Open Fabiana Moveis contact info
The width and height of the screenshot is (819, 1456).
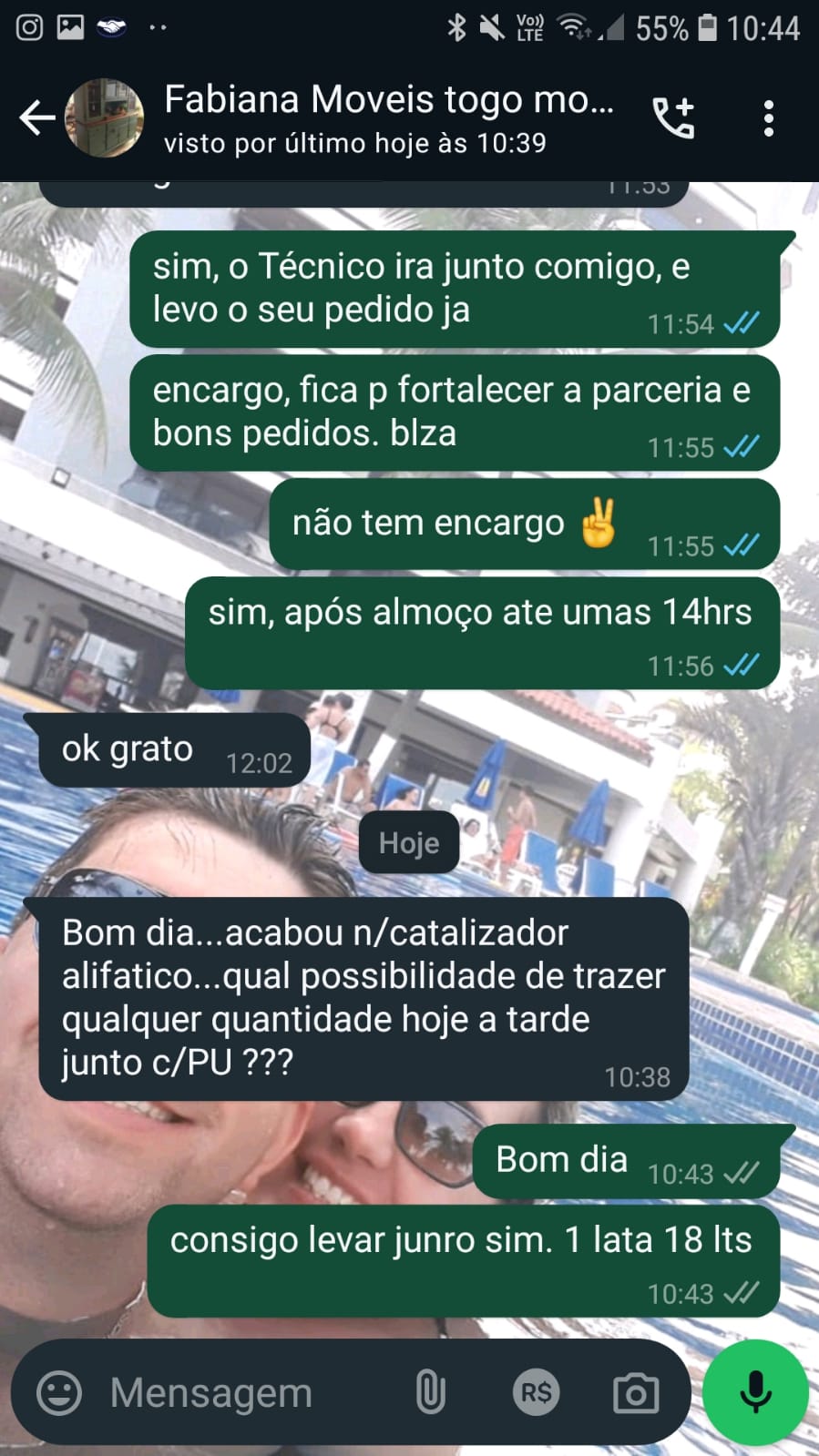click(x=388, y=118)
